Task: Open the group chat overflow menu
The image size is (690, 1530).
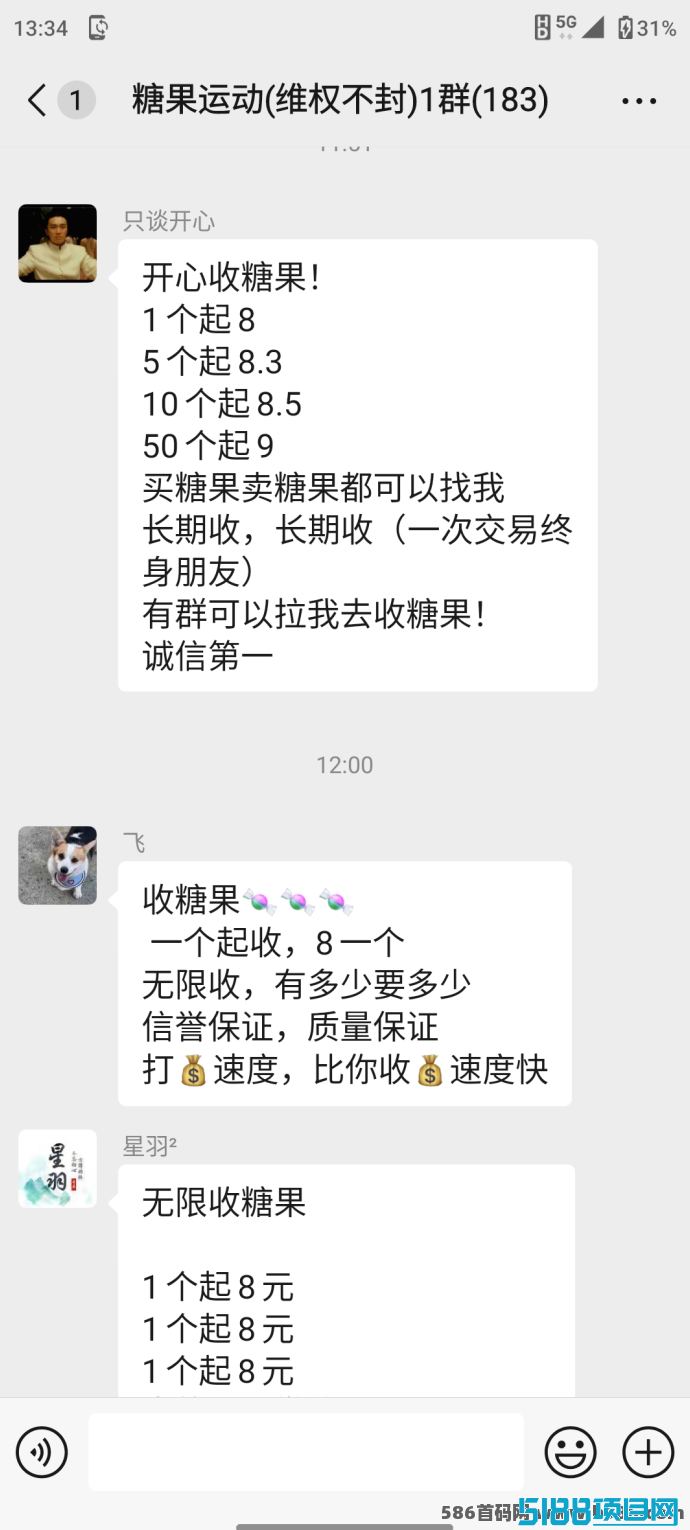Action: [x=639, y=101]
